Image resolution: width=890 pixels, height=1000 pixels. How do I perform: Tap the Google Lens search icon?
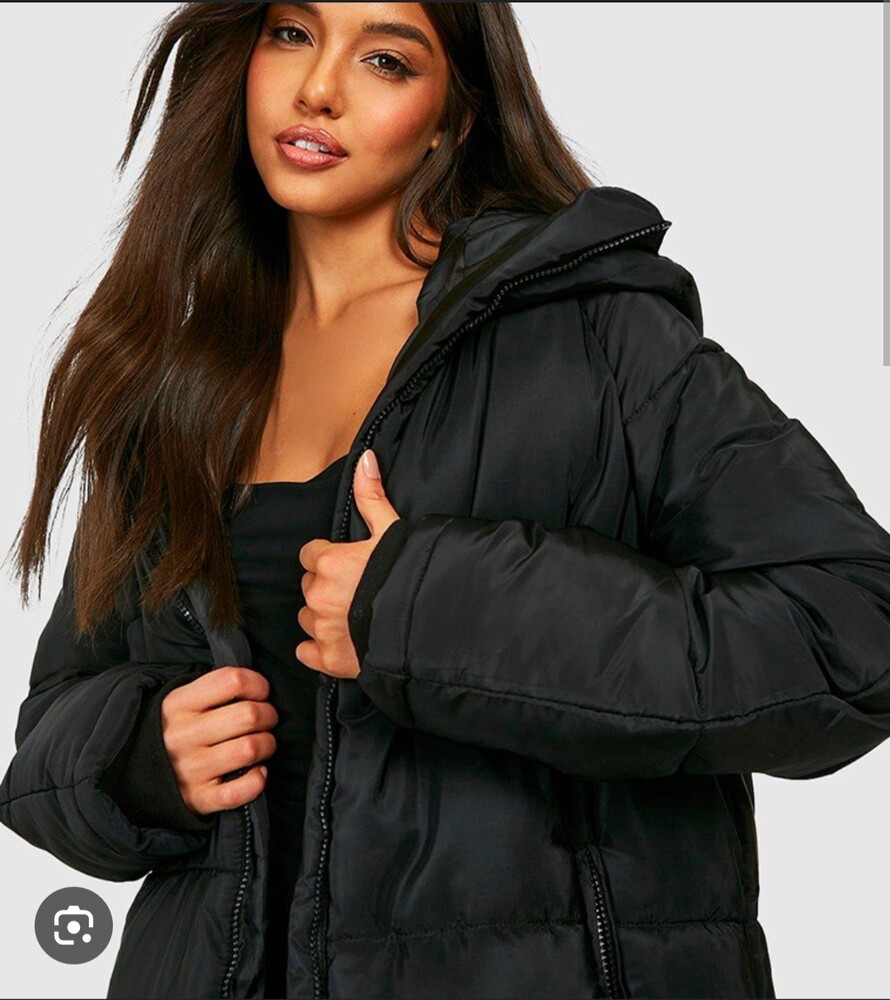pyautogui.click(x=73, y=925)
